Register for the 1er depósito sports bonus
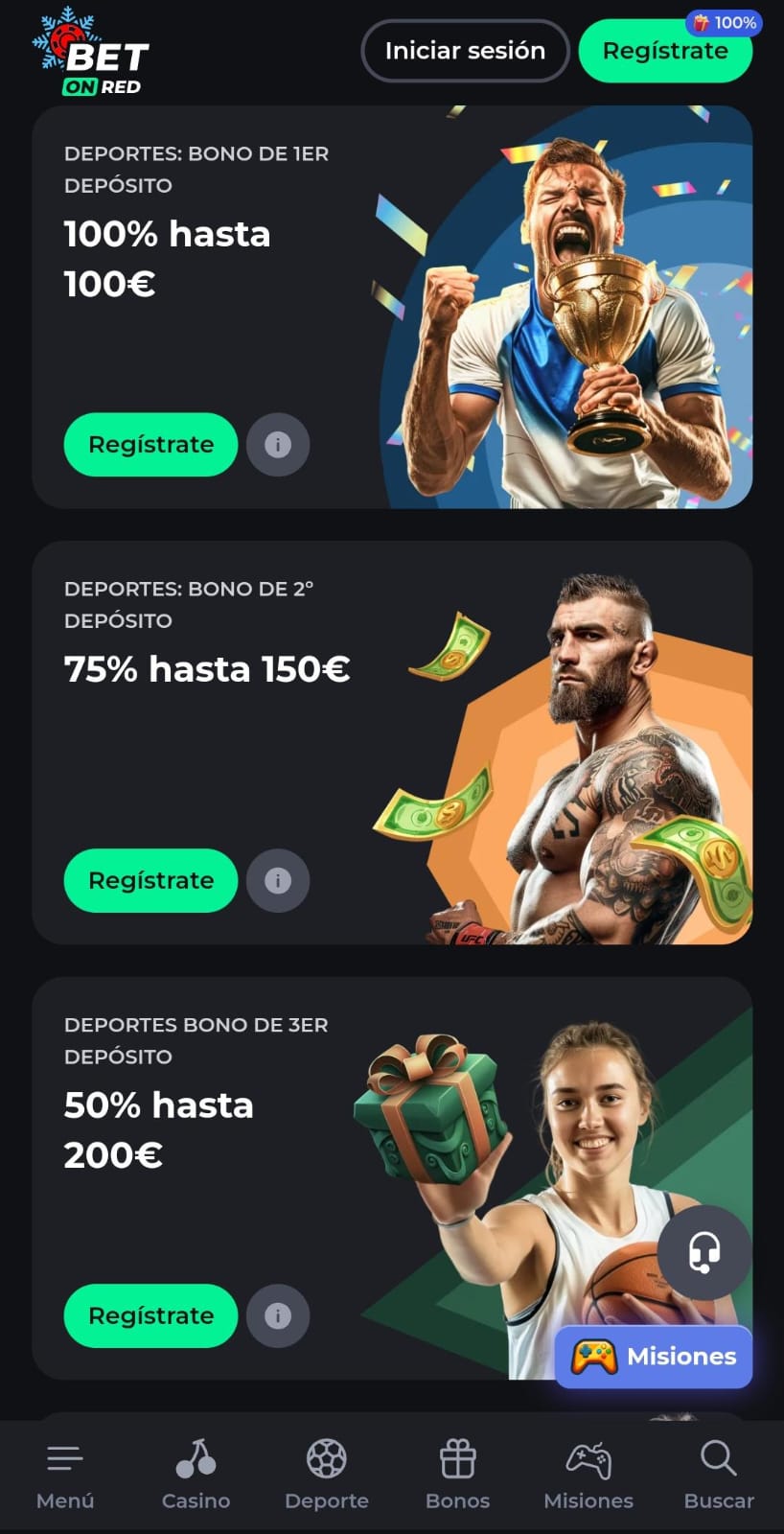The height and width of the screenshot is (1534, 784). (150, 444)
